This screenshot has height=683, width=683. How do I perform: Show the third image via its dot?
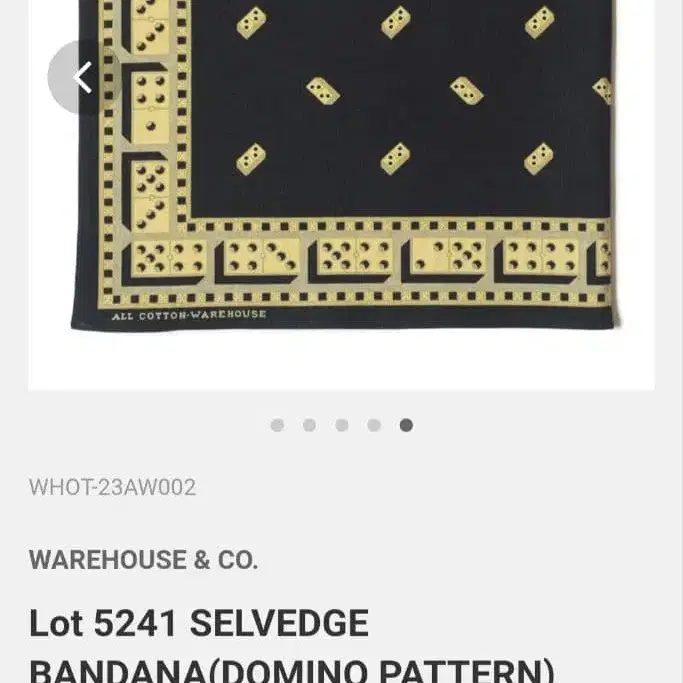click(x=342, y=425)
